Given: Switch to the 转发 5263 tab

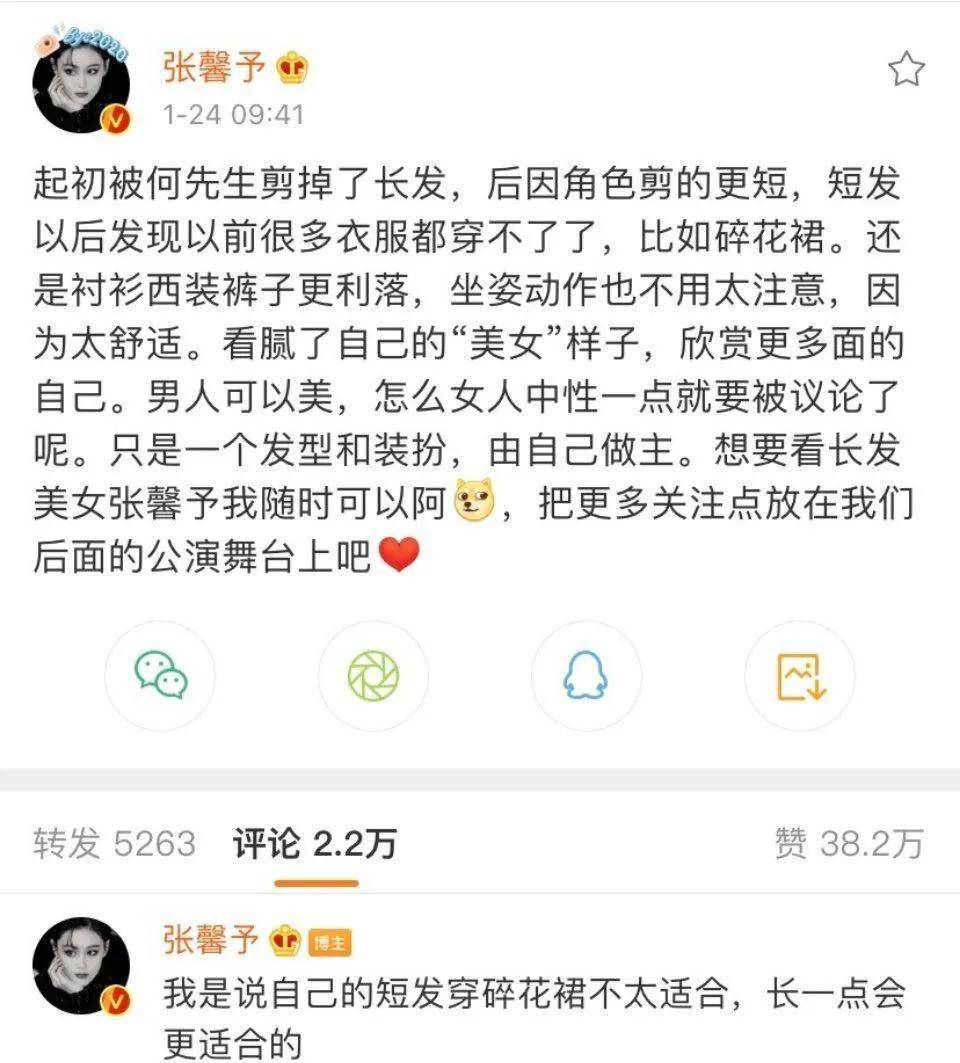Looking at the screenshot, I should pyautogui.click(x=114, y=843).
